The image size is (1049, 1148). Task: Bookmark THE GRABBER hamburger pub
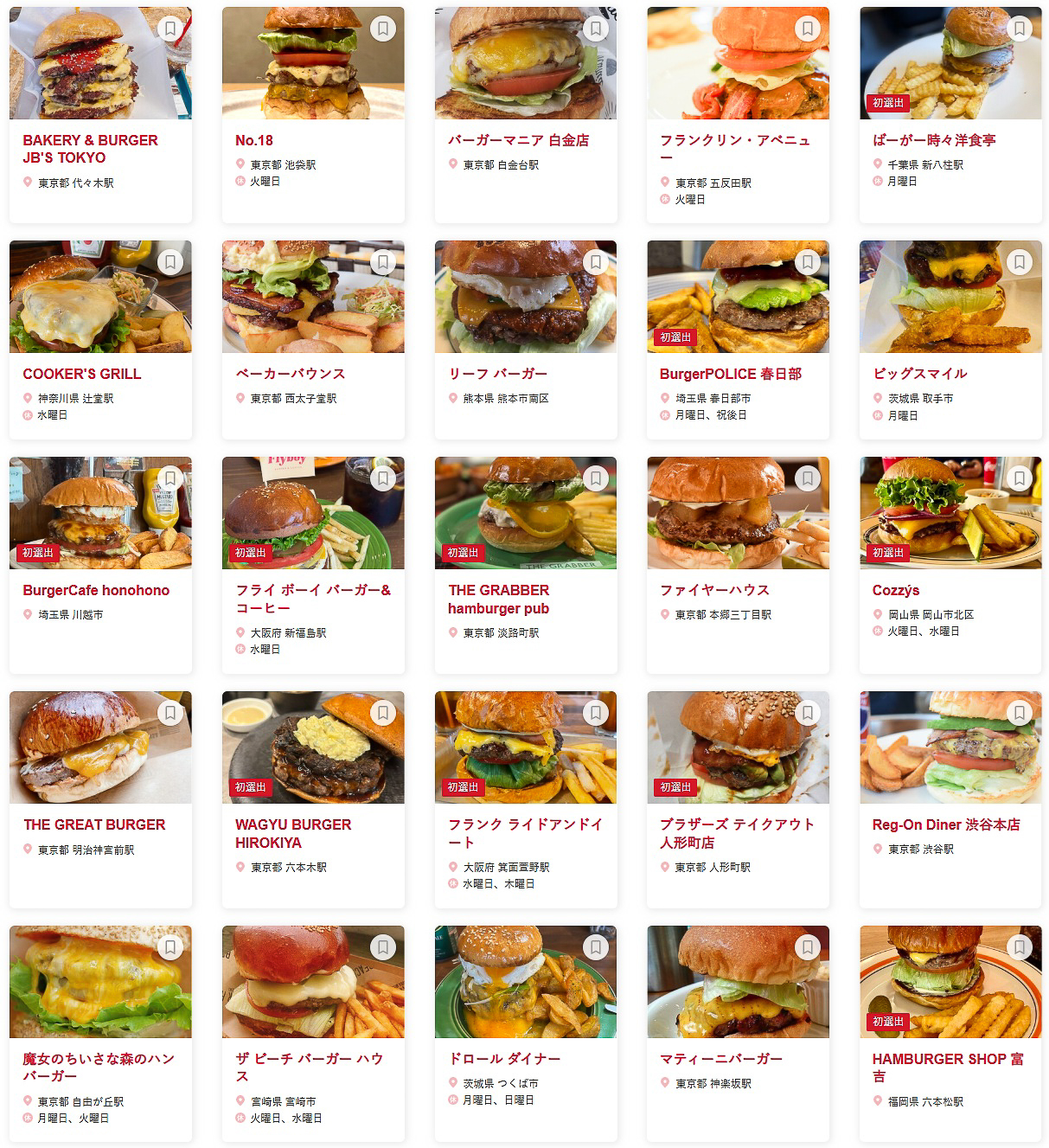click(594, 478)
